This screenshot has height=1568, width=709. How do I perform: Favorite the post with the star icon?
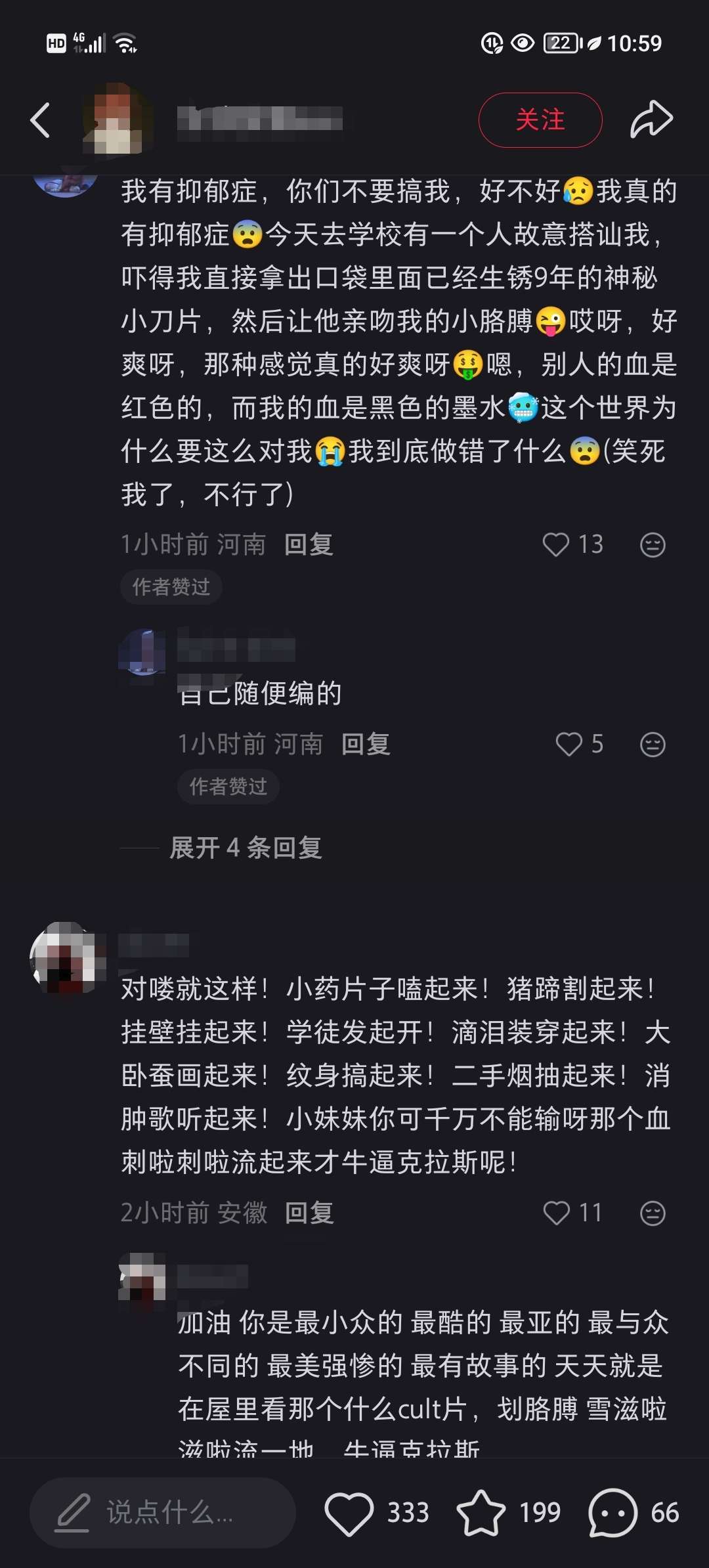click(481, 1513)
